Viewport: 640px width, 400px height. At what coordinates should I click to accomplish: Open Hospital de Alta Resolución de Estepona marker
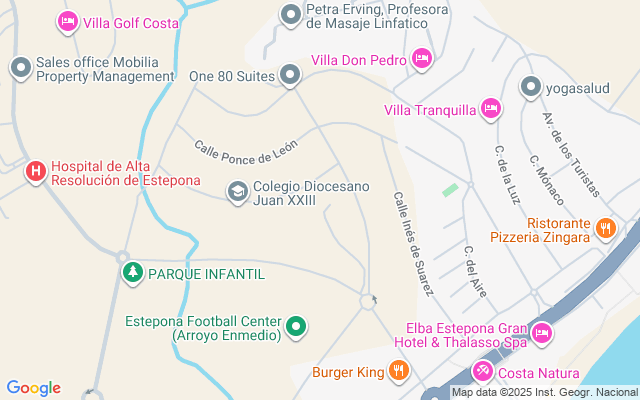(x=36, y=173)
